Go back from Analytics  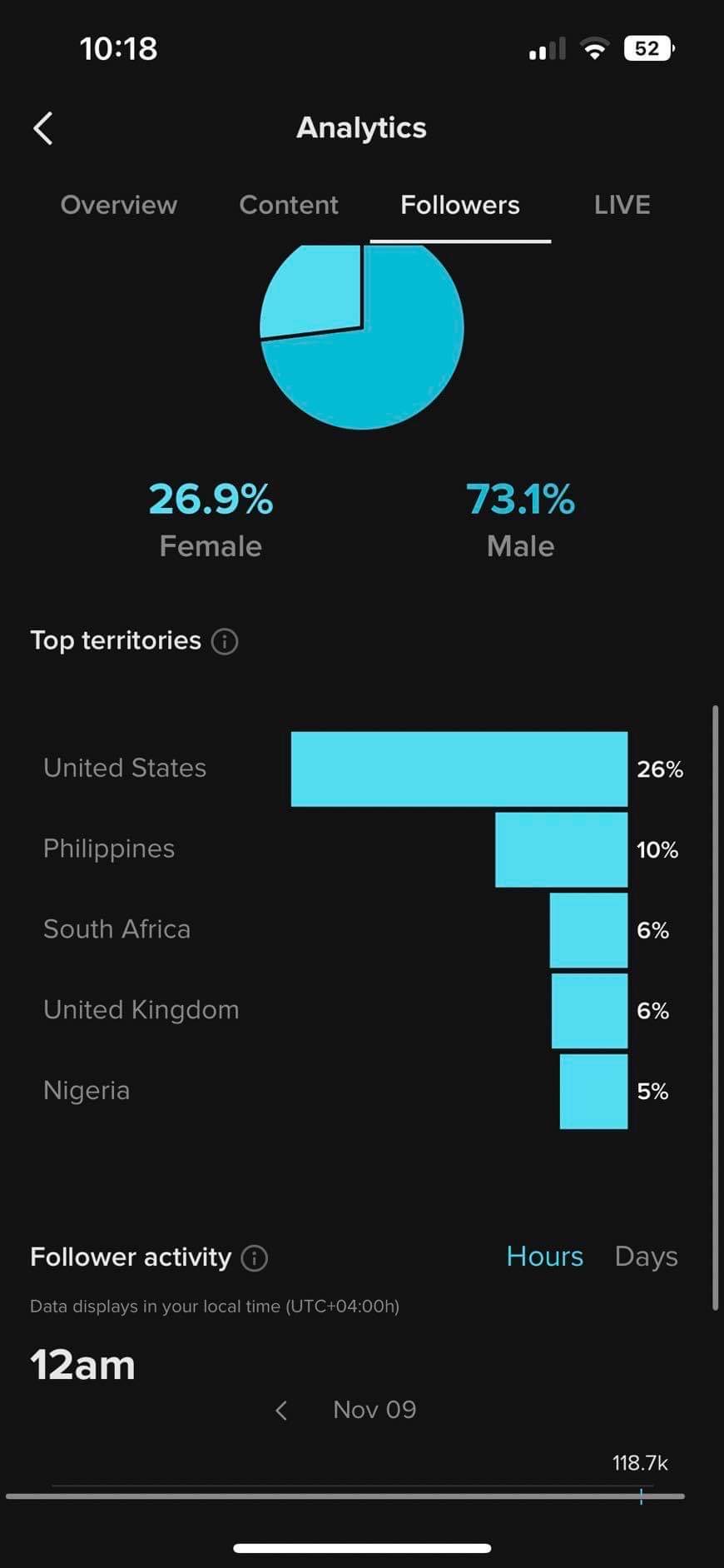click(x=43, y=128)
